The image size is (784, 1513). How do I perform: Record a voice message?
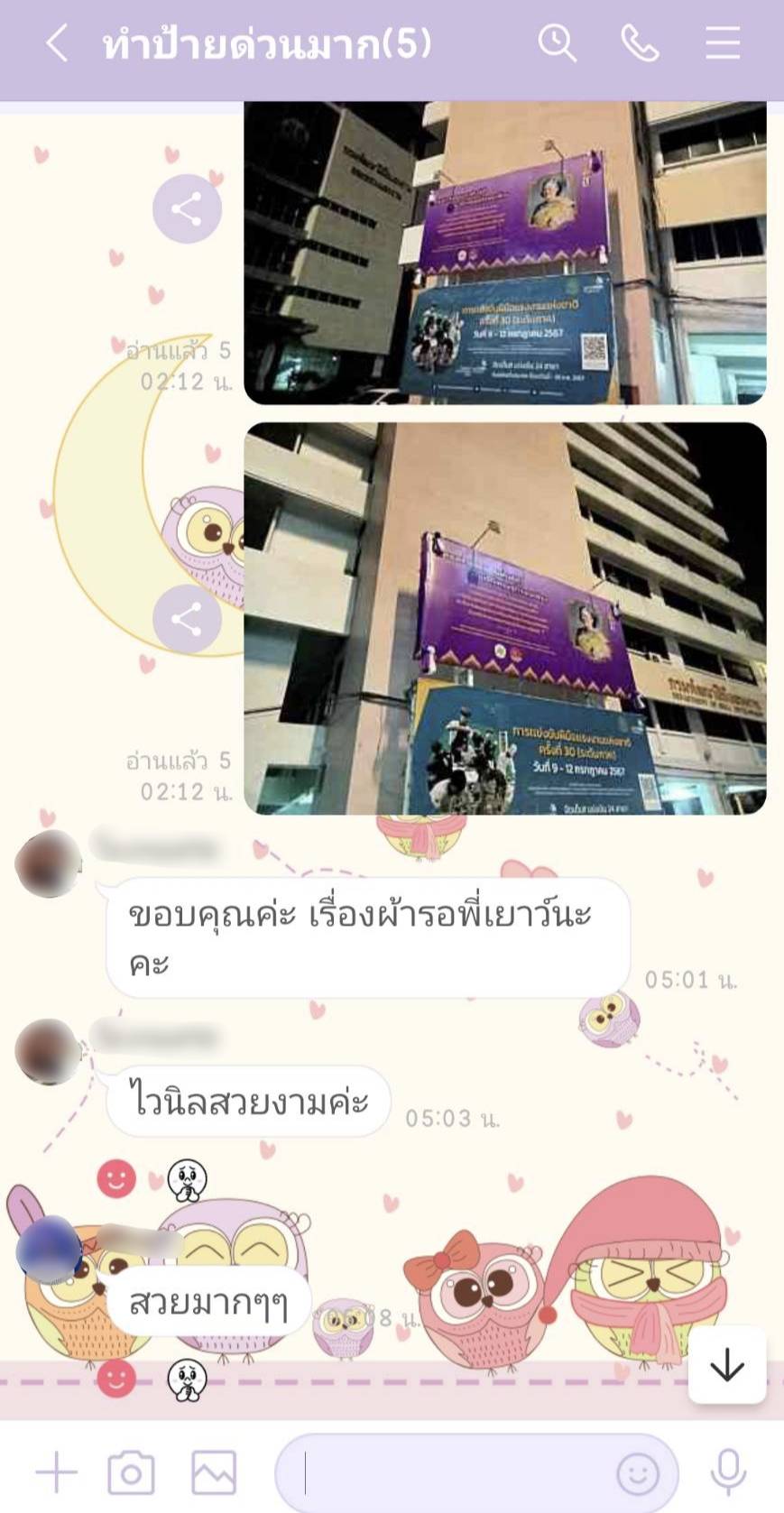click(x=727, y=1473)
